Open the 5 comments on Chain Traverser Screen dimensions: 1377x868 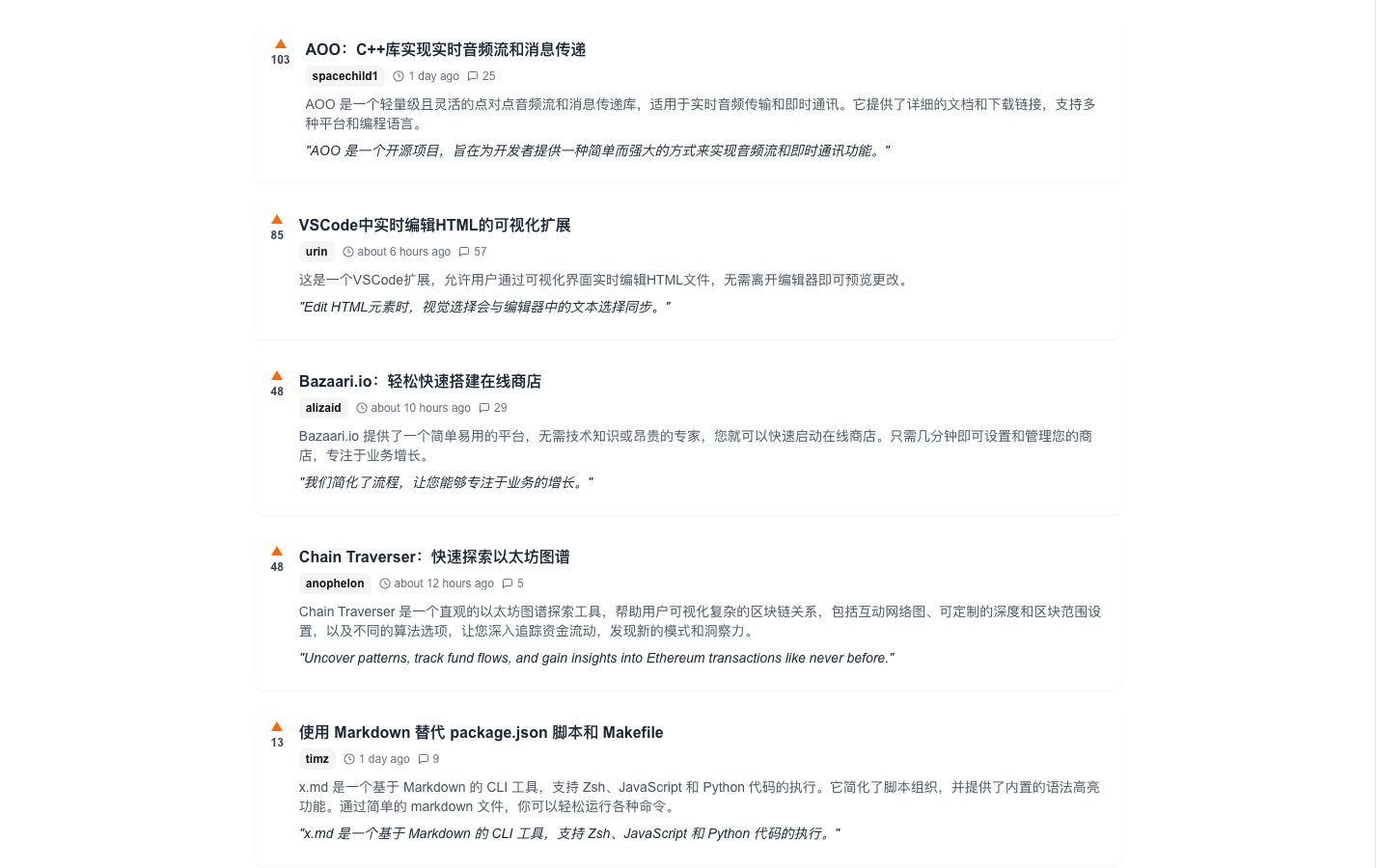pos(512,583)
